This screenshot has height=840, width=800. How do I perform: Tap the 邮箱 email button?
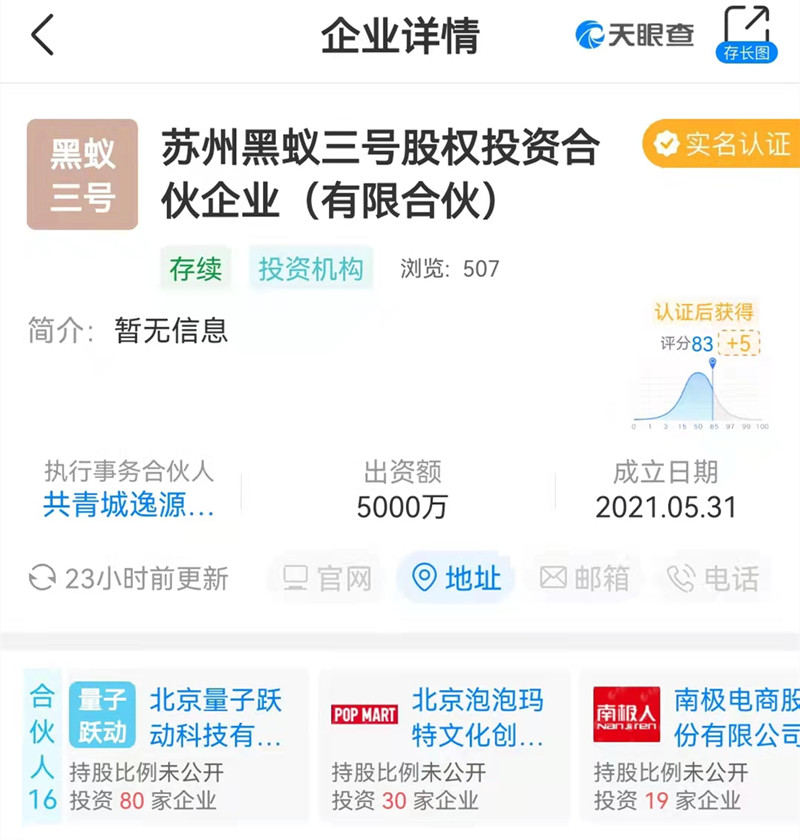585,578
